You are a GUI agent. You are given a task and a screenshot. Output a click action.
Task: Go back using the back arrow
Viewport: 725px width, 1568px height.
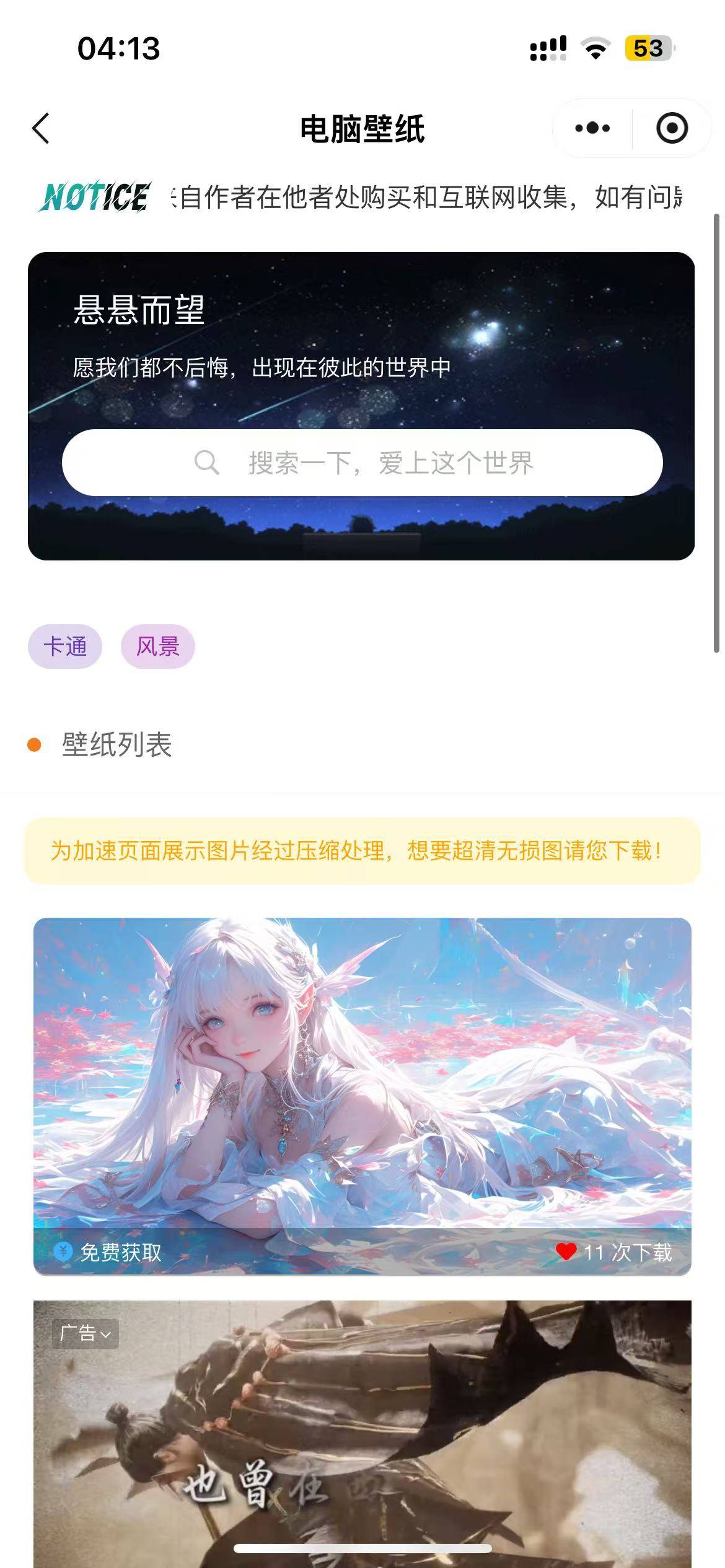pos(41,129)
